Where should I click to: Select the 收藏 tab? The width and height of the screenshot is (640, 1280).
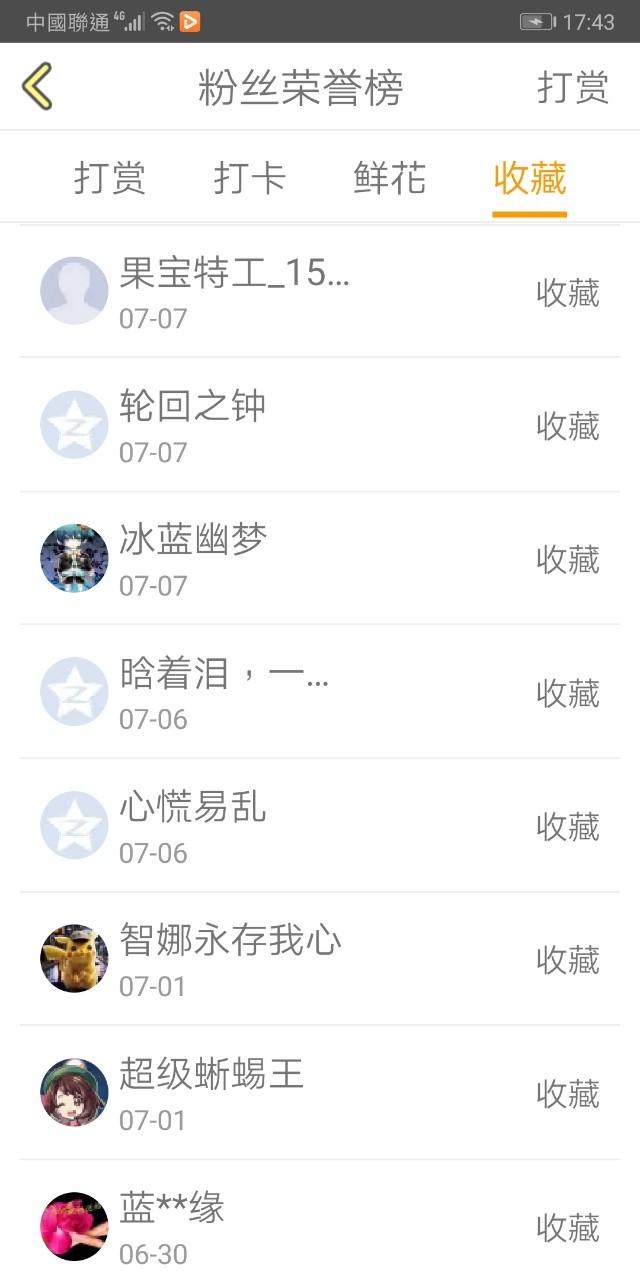[529, 178]
